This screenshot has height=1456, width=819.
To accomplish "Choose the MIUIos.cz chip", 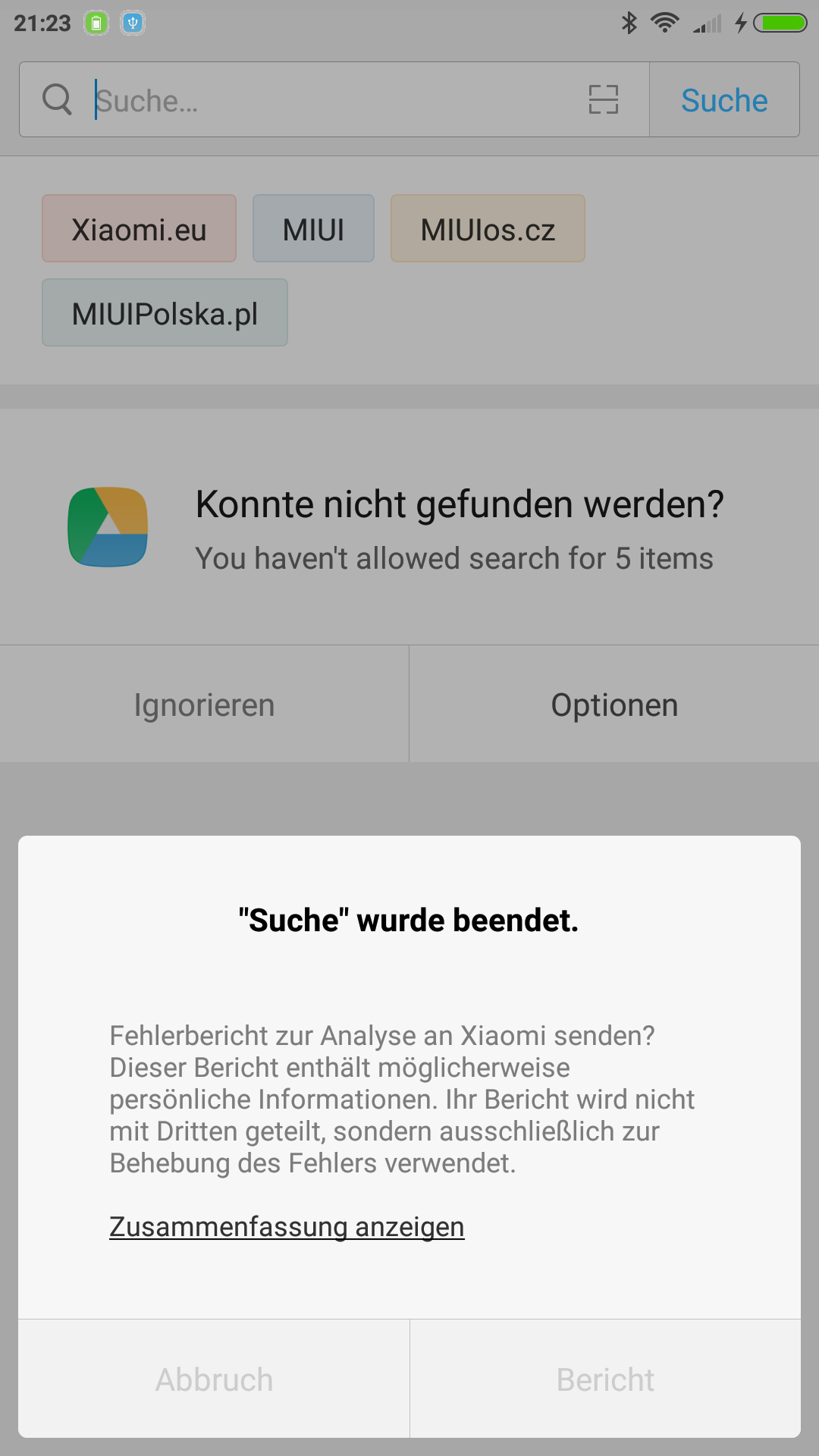I will [x=488, y=228].
